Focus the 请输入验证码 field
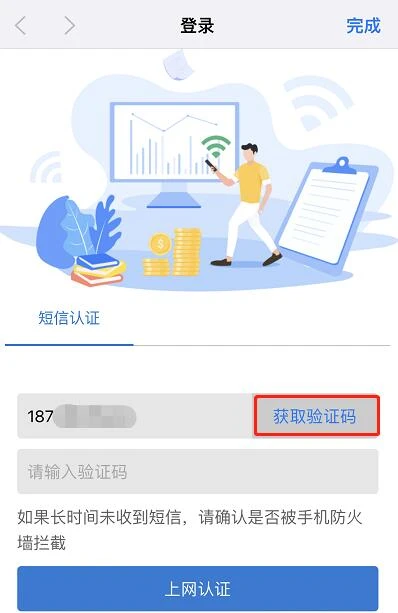The height and width of the screenshot is (613, 398). click(x=198, y=471)
